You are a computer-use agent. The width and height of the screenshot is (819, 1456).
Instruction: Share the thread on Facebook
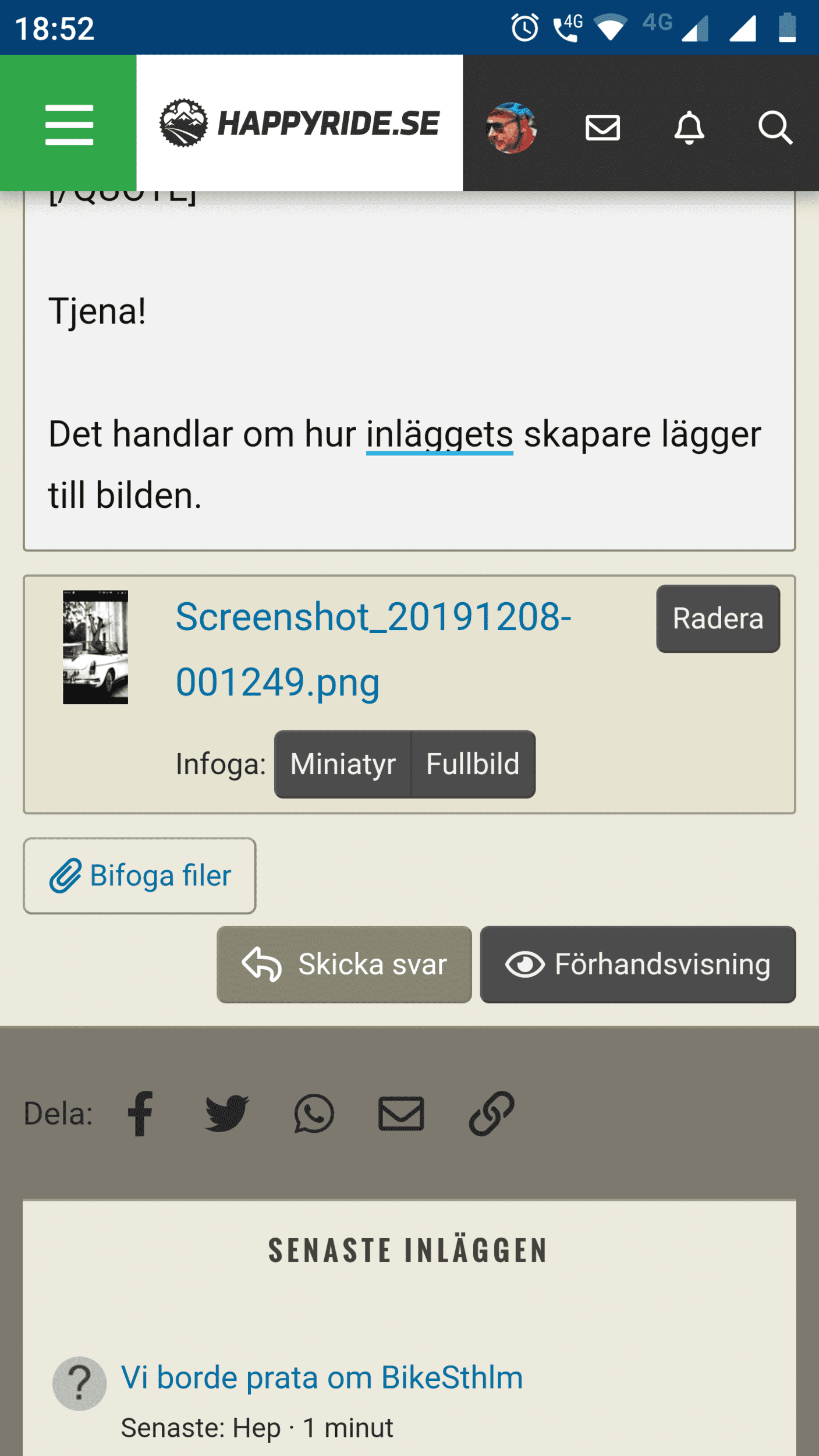(140, 1114)
